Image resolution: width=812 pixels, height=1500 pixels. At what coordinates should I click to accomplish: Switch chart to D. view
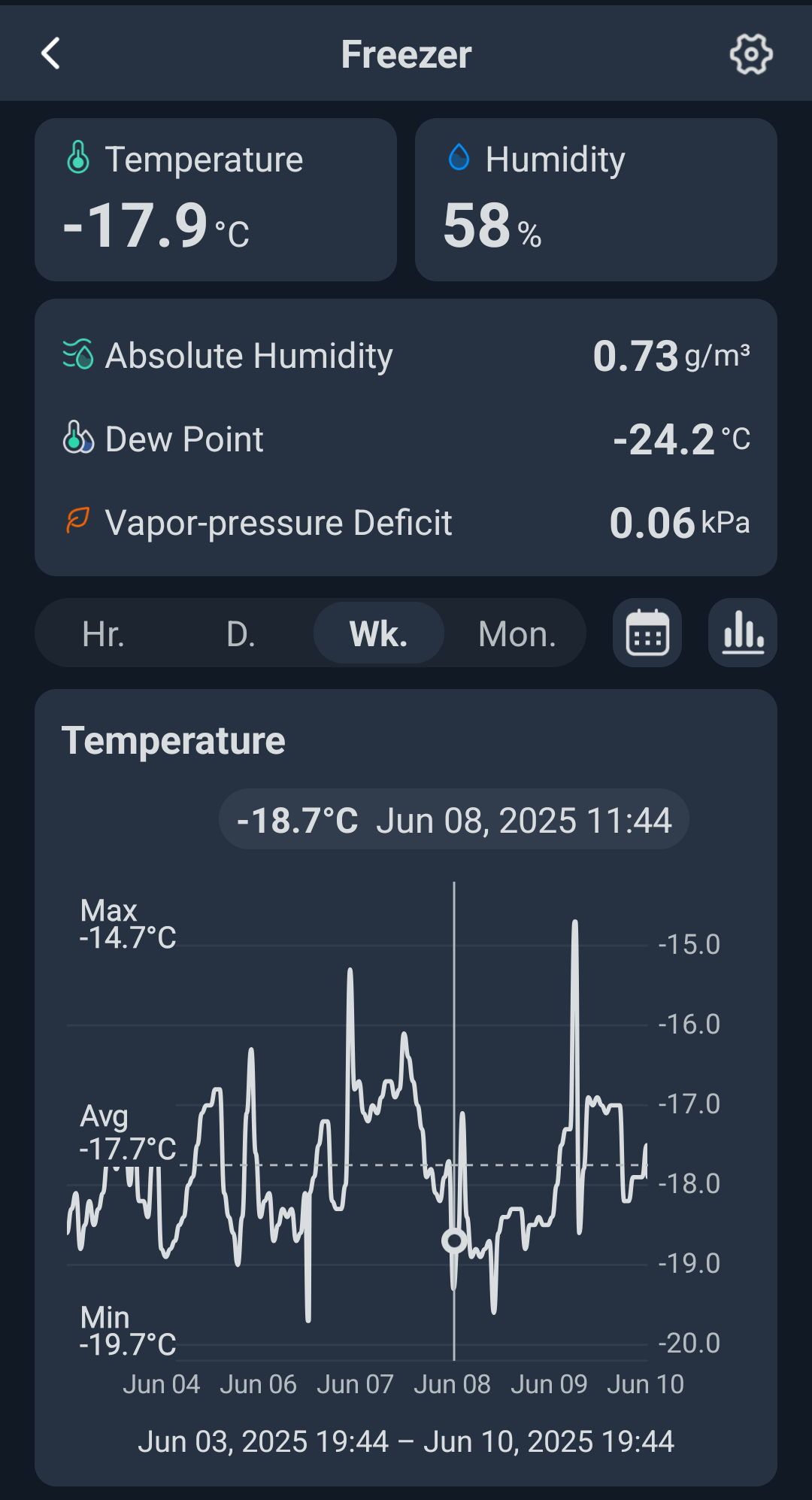click(241, 634)
